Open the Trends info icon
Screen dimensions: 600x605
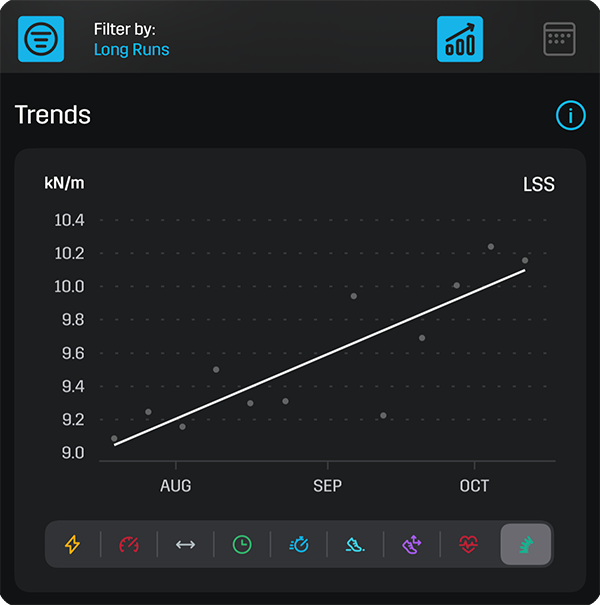click(570, 115)
